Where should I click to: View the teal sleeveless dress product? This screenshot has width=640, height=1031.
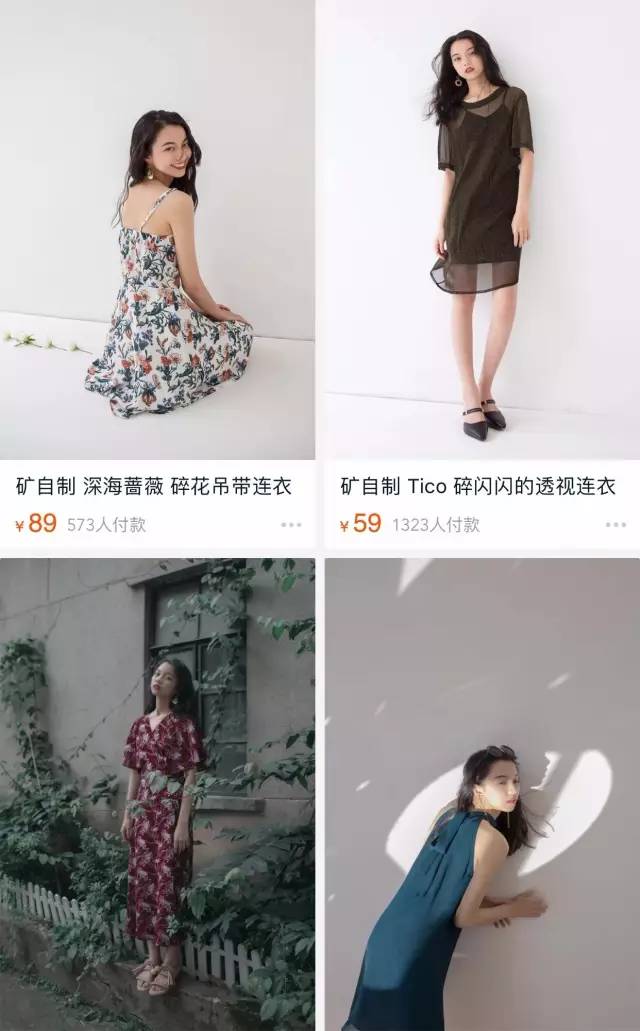pos(482,795)
